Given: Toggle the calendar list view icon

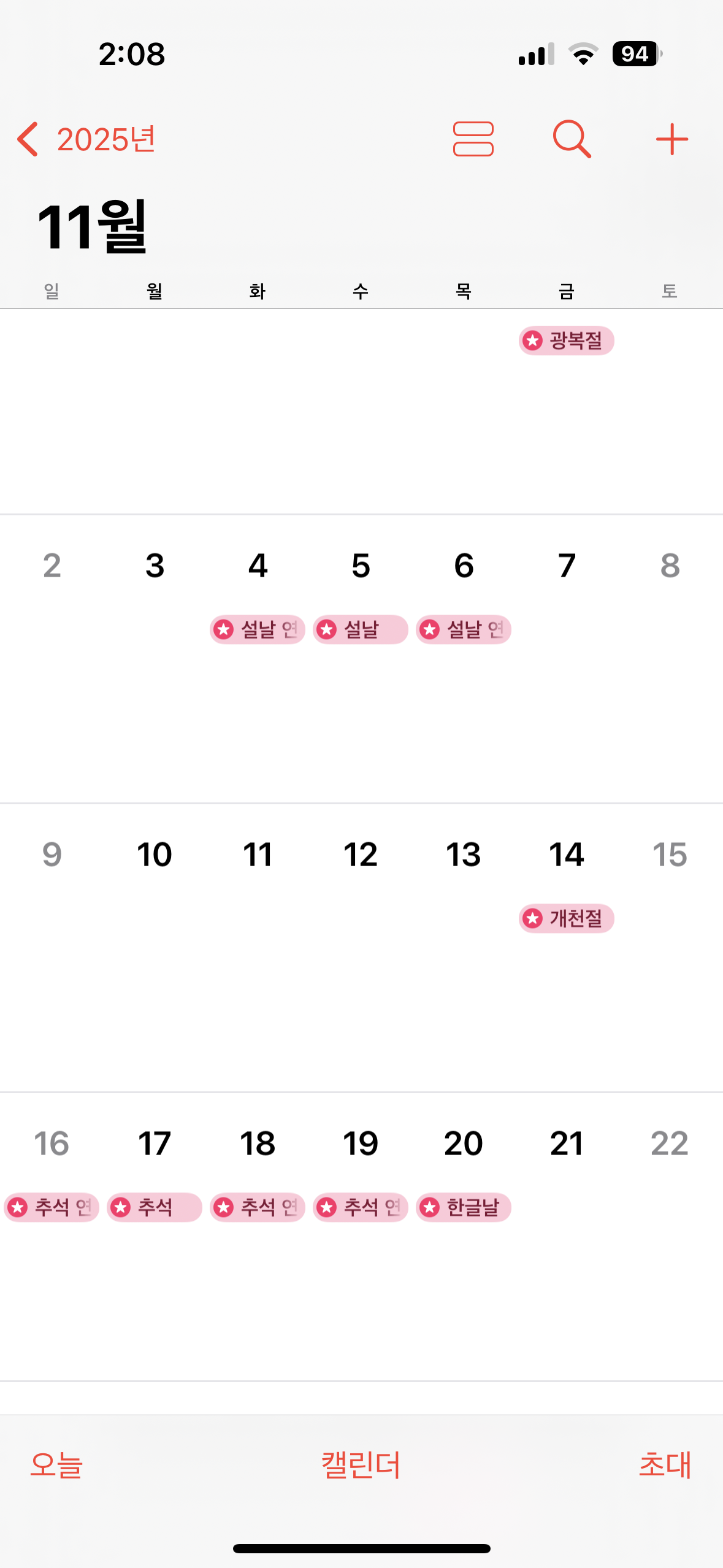Looking at the screenshot, I should coord(473,139).
